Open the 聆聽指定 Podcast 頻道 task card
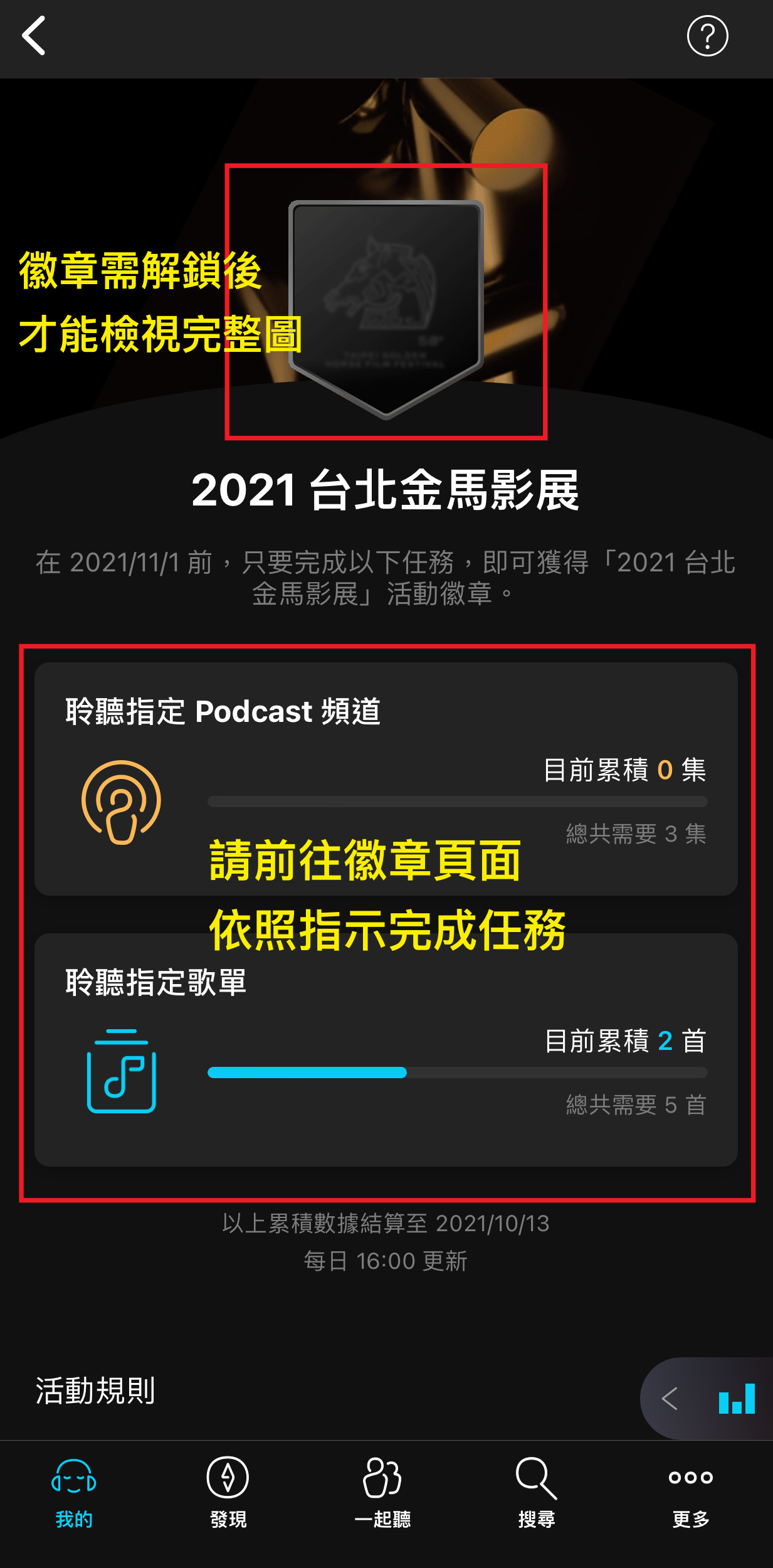Image resolution: width=773 pixels, height=1568 pixels. tap(386, 778)
